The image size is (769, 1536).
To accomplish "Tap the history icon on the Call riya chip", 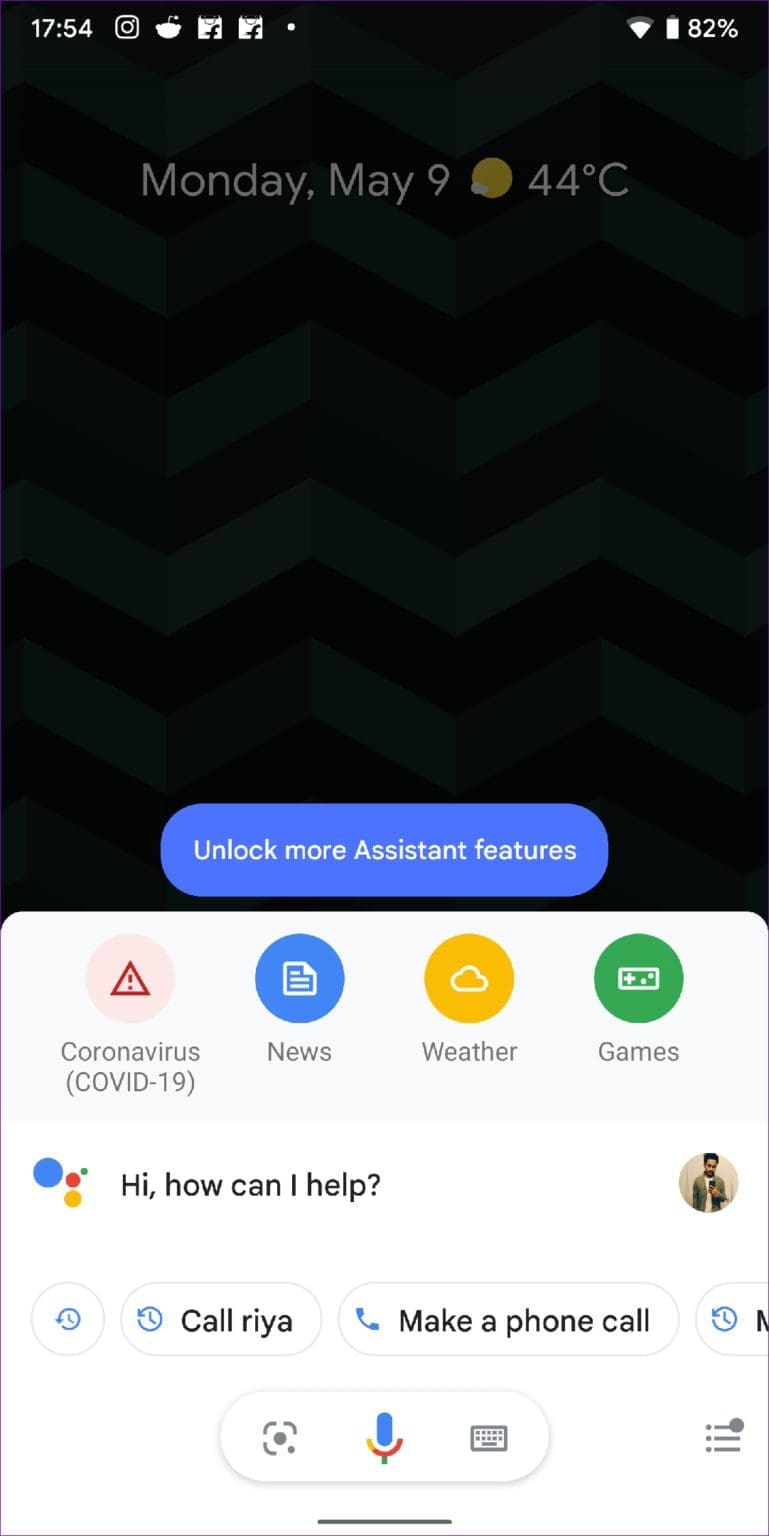I will tap(151, 1320).
